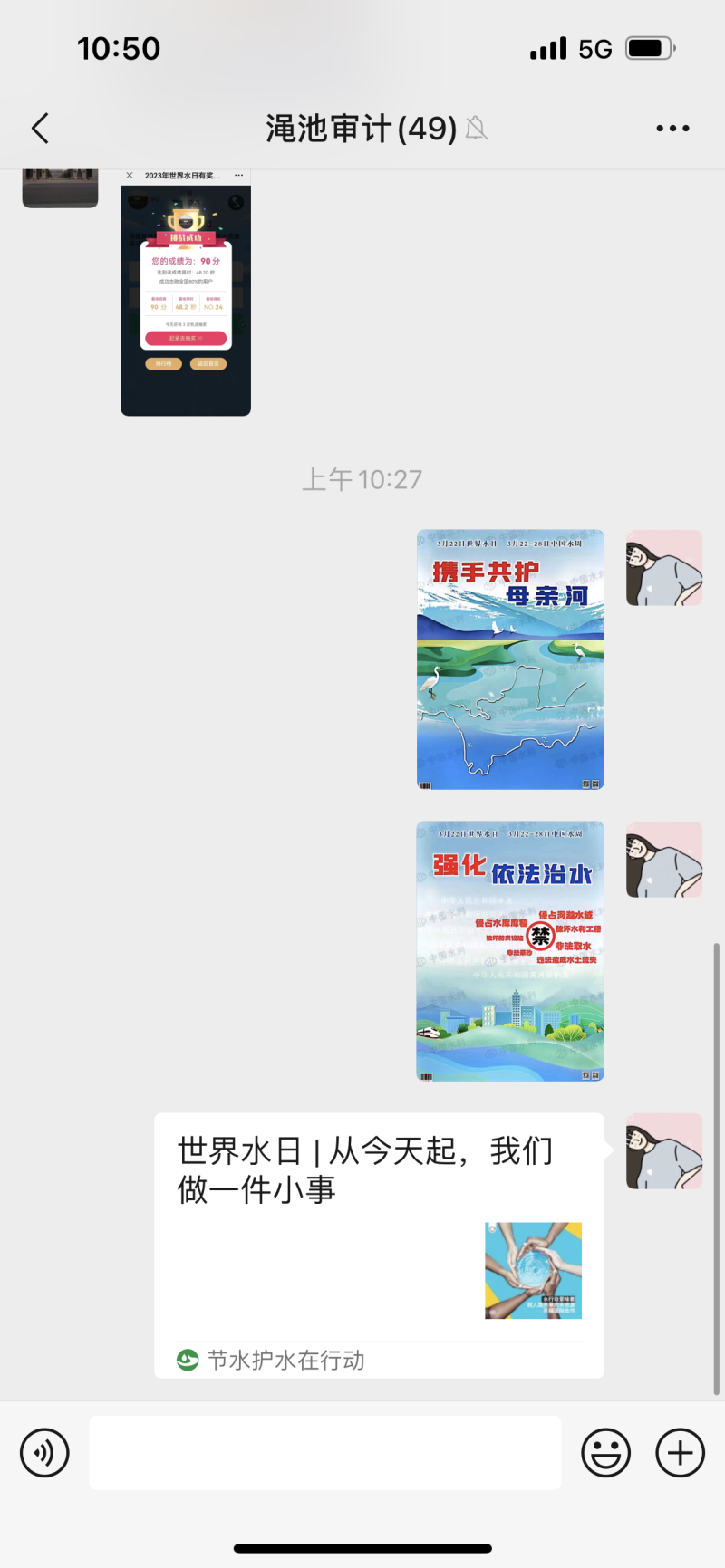Focus the message text field
Viewport: 725px width, 1568px height.
[x=324, y=1452]
